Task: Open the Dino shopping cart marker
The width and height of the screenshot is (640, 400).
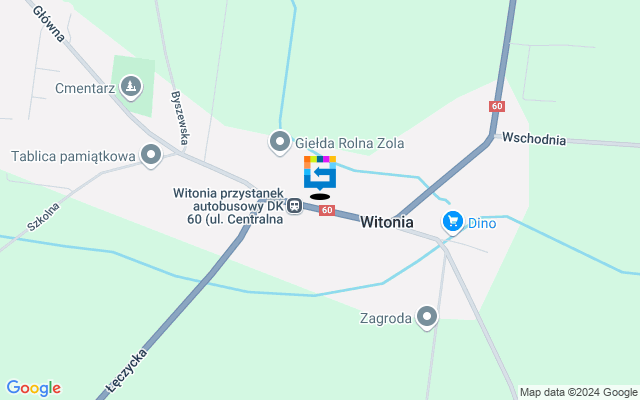Action: [452, 222]
